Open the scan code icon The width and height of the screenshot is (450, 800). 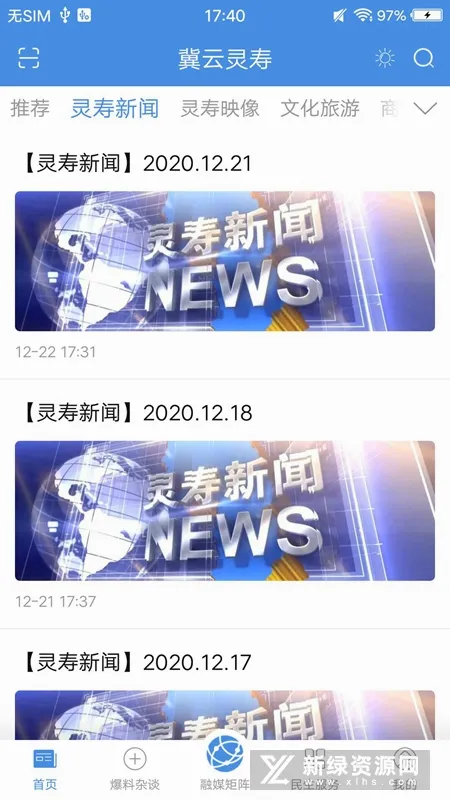(x=29, y=58)
